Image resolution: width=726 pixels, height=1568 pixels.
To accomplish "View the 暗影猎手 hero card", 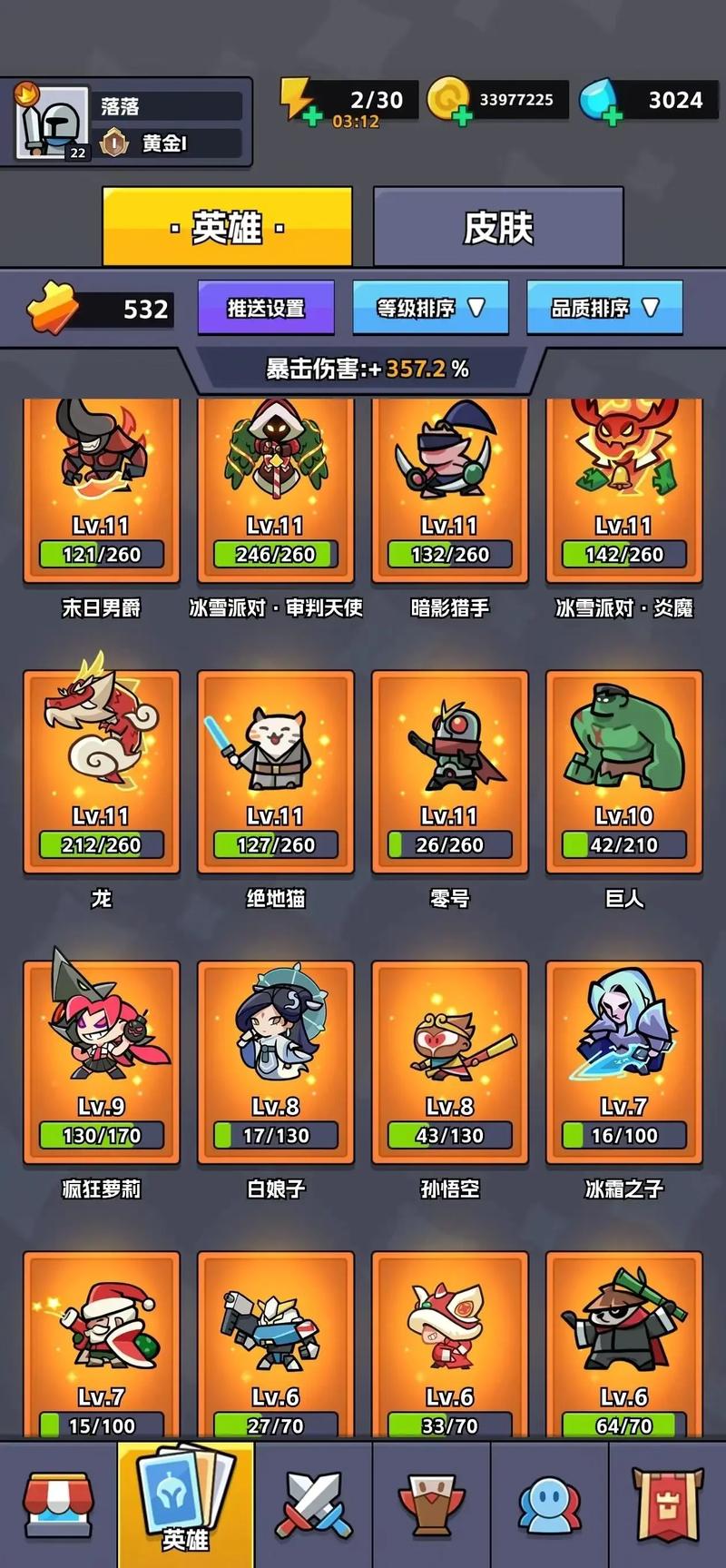I will point(450,490).
